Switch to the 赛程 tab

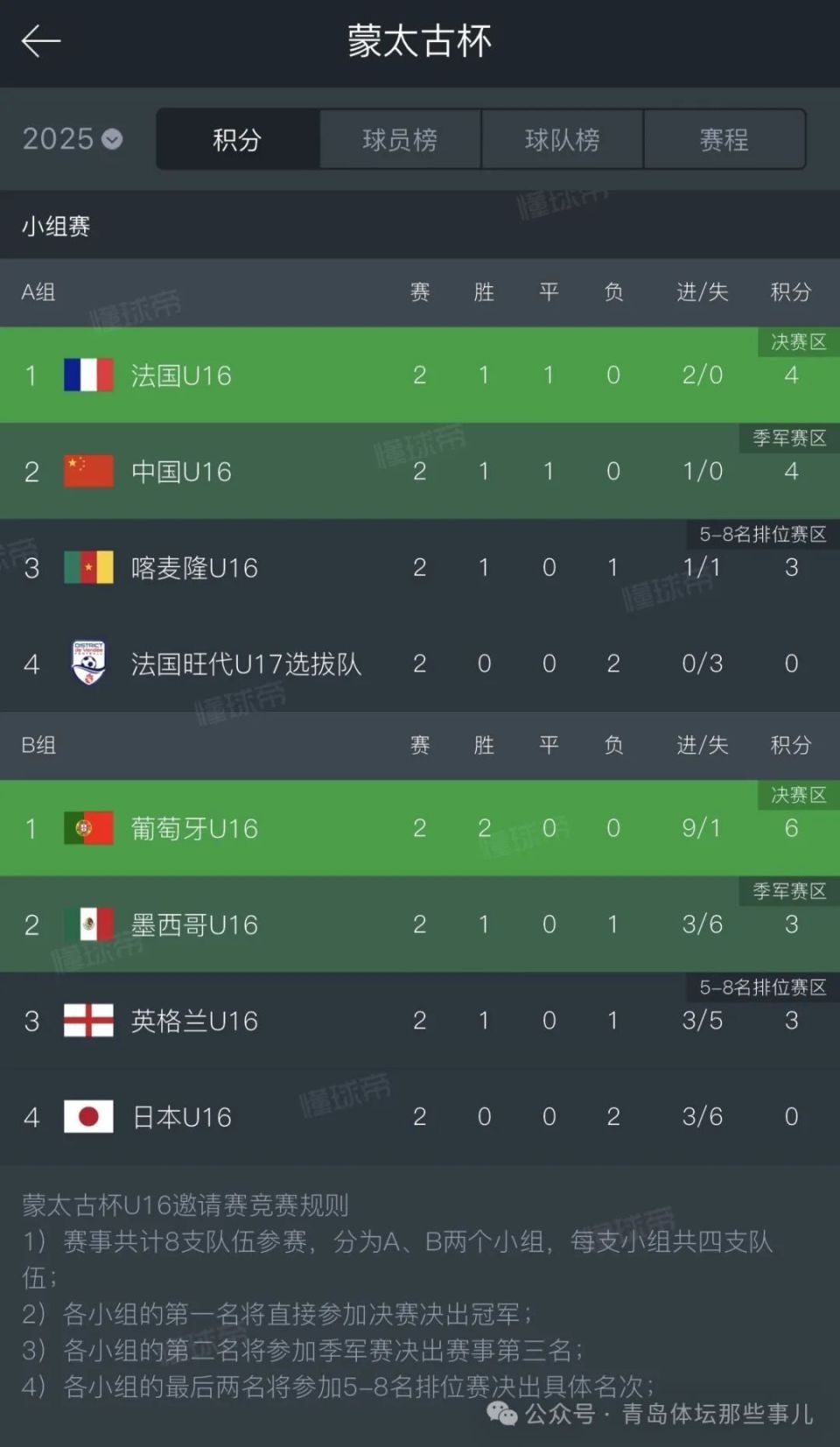[725, 138]
